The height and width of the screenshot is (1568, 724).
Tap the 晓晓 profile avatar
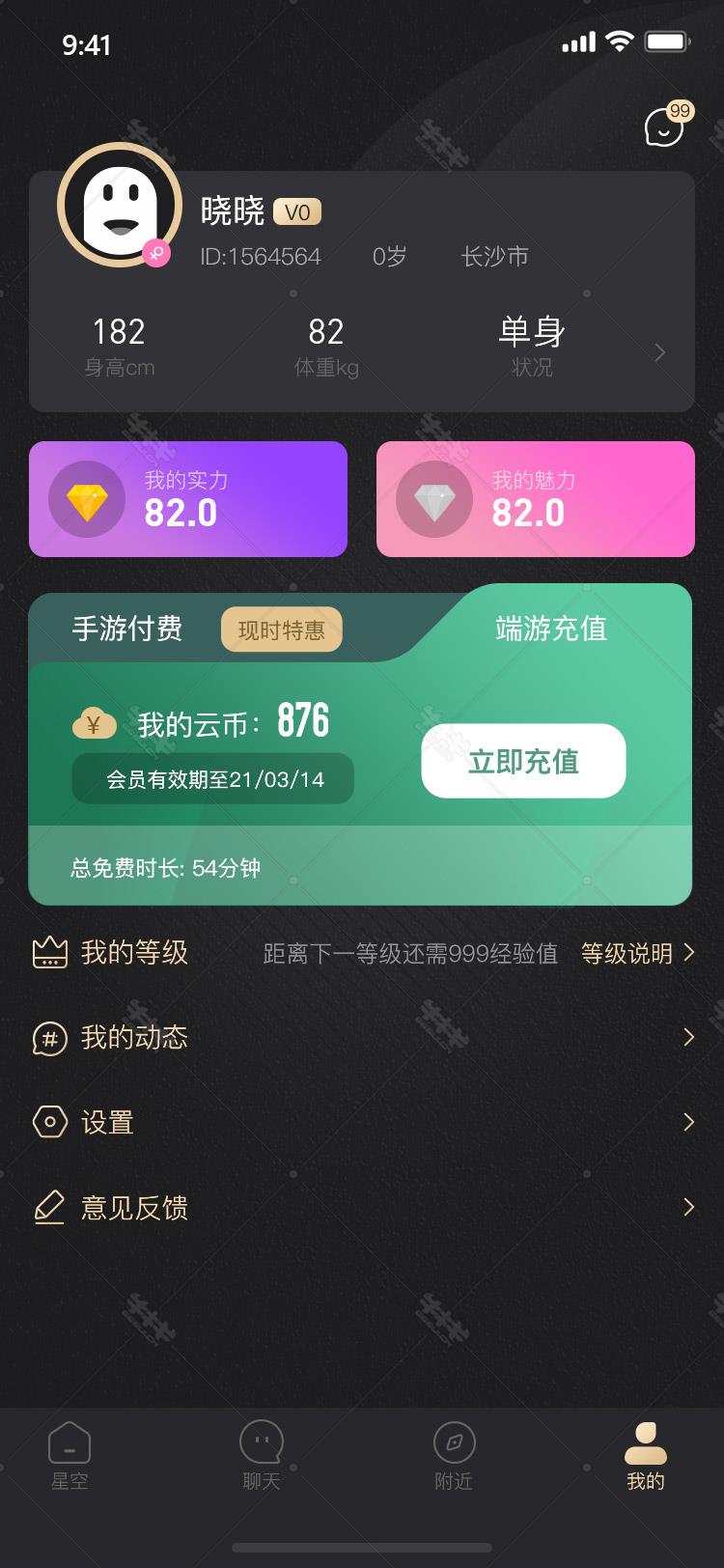120,205
